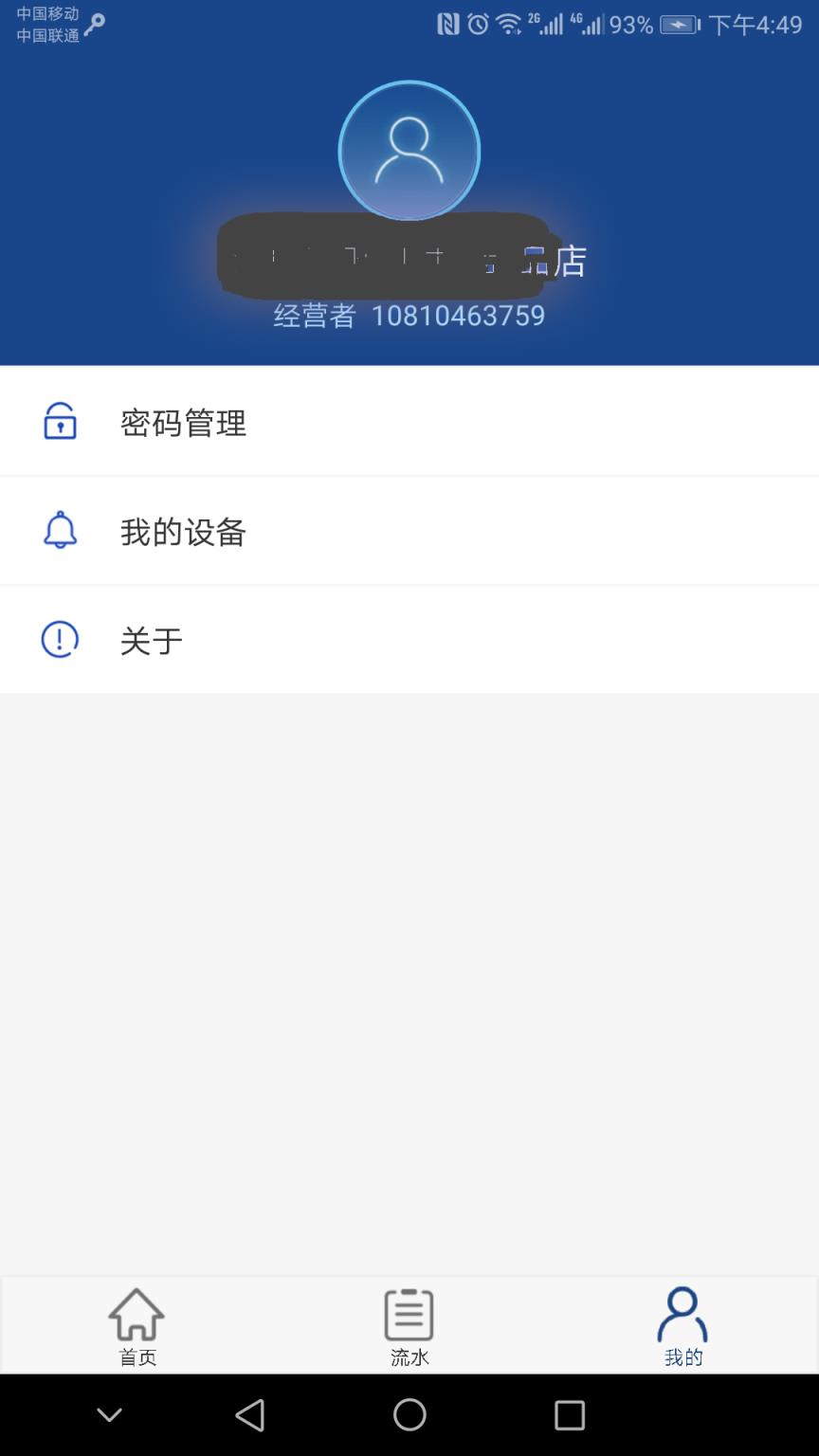Open the 我的设备 page
The height and width of the screenshot is (1456, 819).
coord(182,532)
